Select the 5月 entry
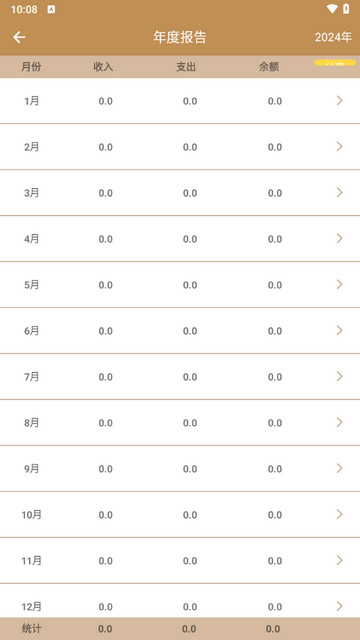The image size is (360, 640). pyautogui.click(x=180, y=284)
